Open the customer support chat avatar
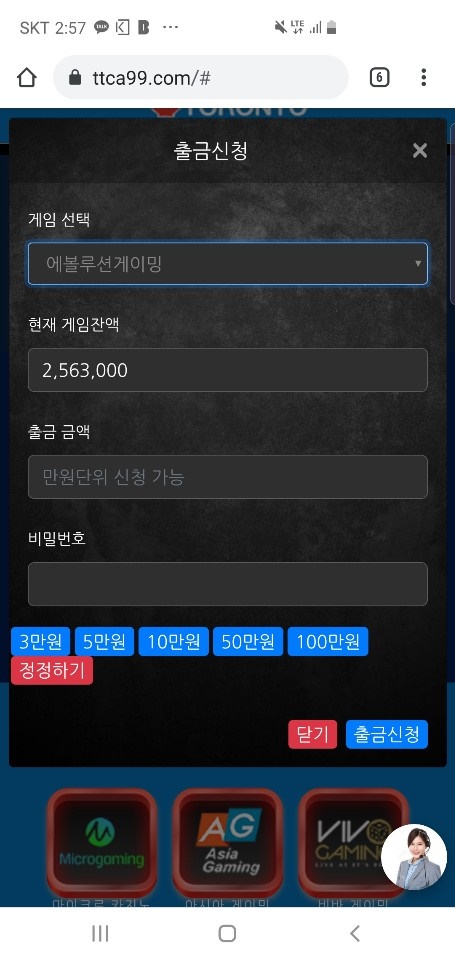The width and height of the screenshot is (455, 960). pos(414,857)
